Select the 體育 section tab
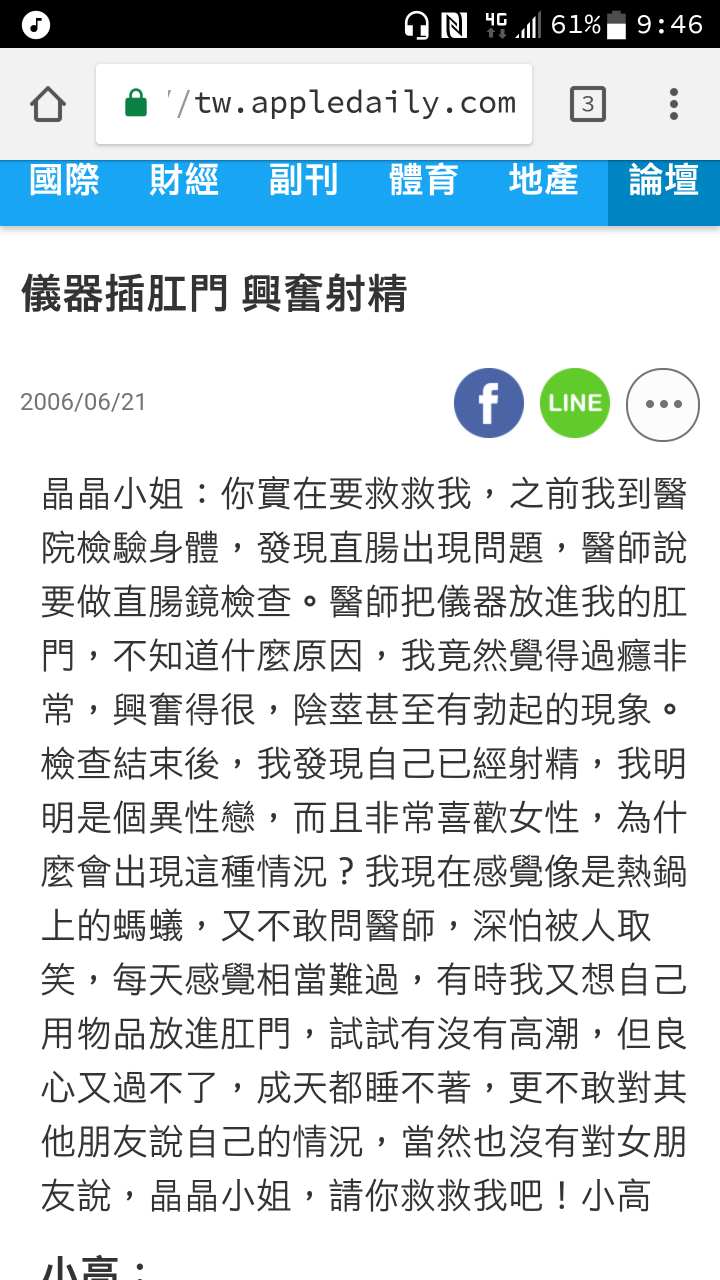Screen dimensions: 720x1280 tap(424, 181)
